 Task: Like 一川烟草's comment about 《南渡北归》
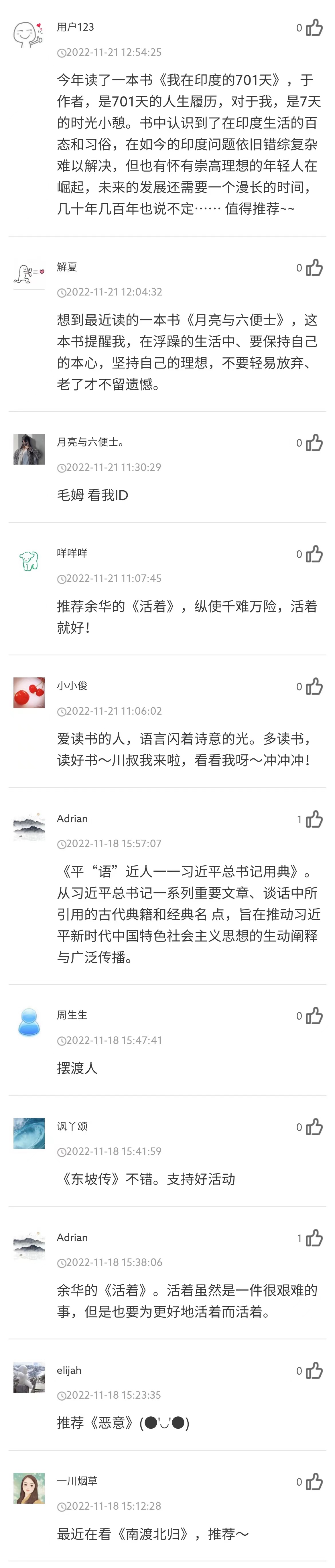314,1481
